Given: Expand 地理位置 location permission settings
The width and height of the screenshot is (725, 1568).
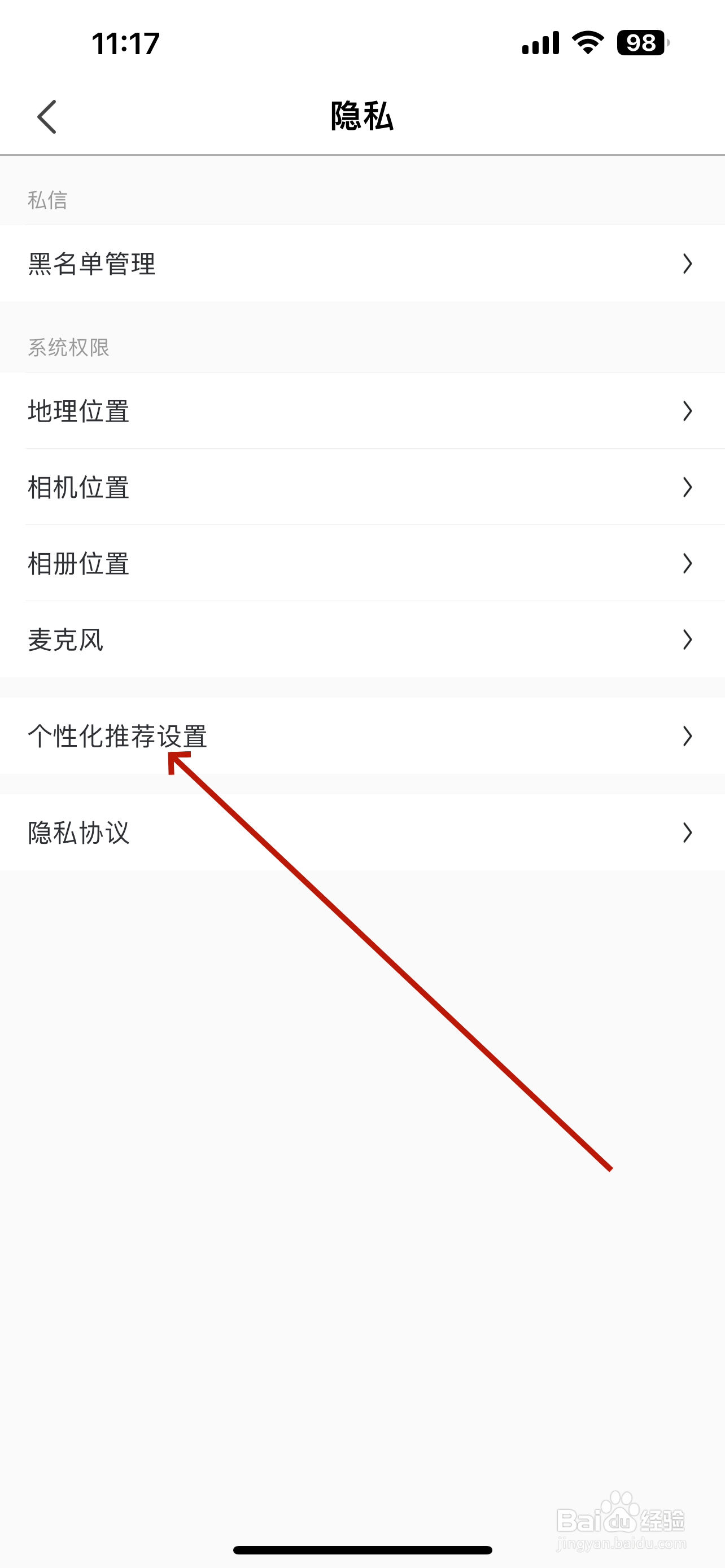Looking at the screenshot, I should coord(78,411).
